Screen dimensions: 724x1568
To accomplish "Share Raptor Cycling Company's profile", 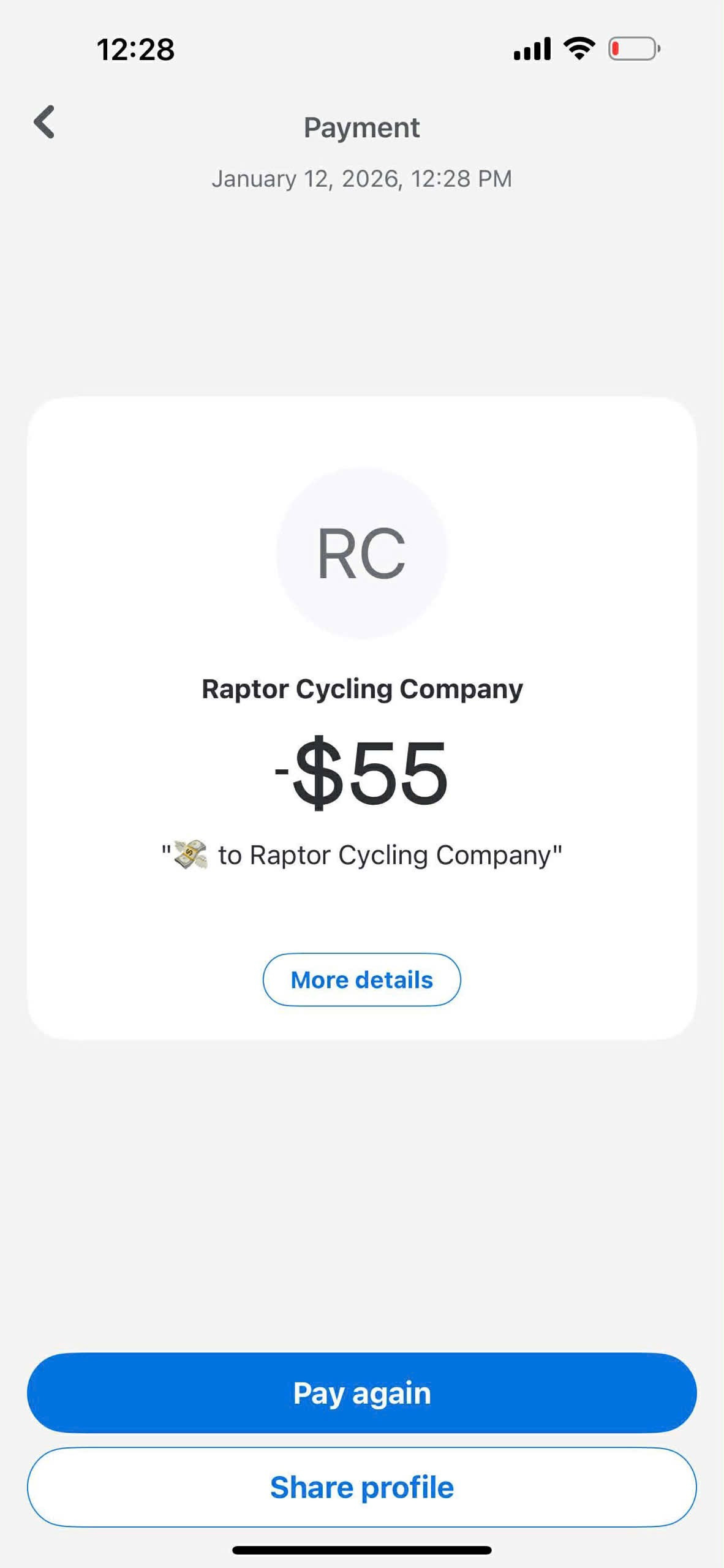I will click(361, 1487).
